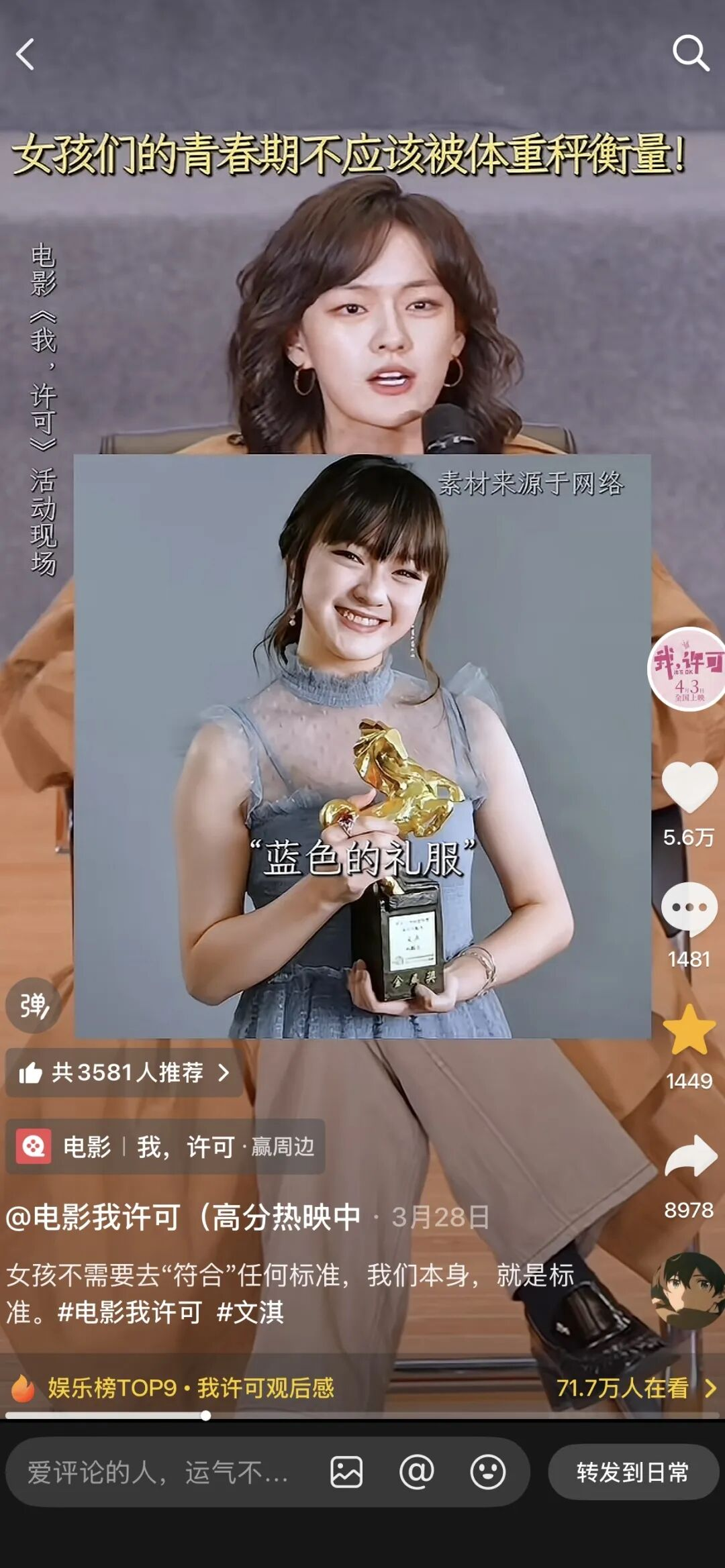
Task: Toggle the 弹 bullet comments button
Action: point(33,1006)
